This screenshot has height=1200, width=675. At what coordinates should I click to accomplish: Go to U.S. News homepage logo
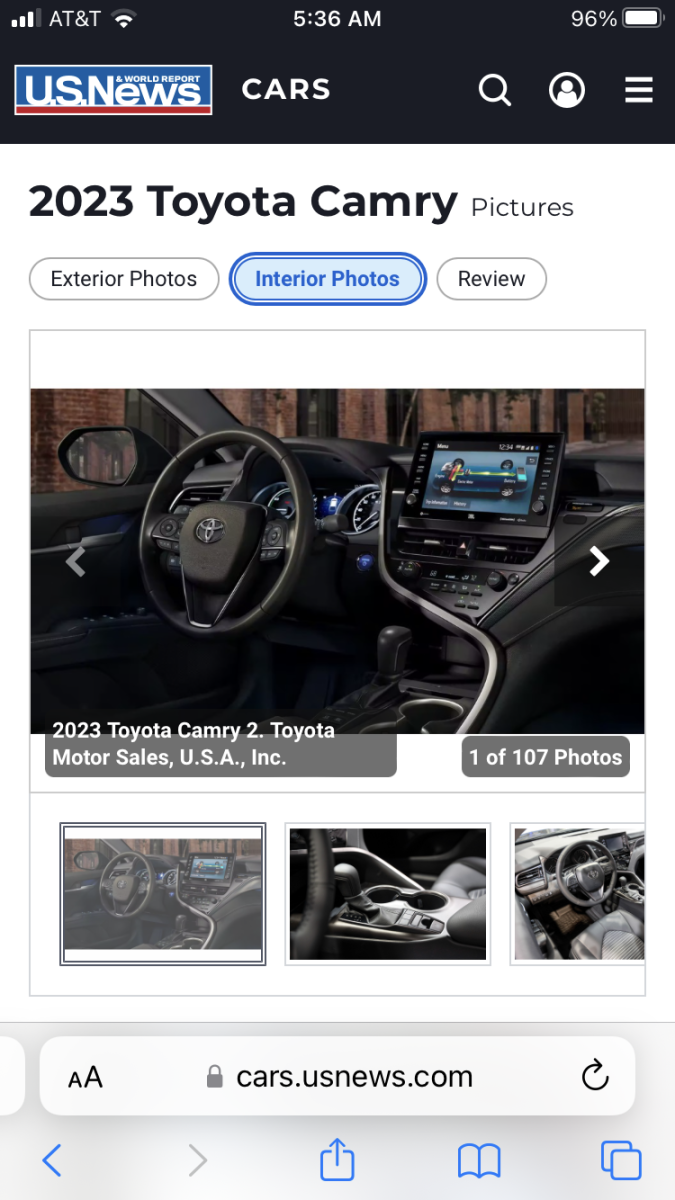[x=113, y=90]
